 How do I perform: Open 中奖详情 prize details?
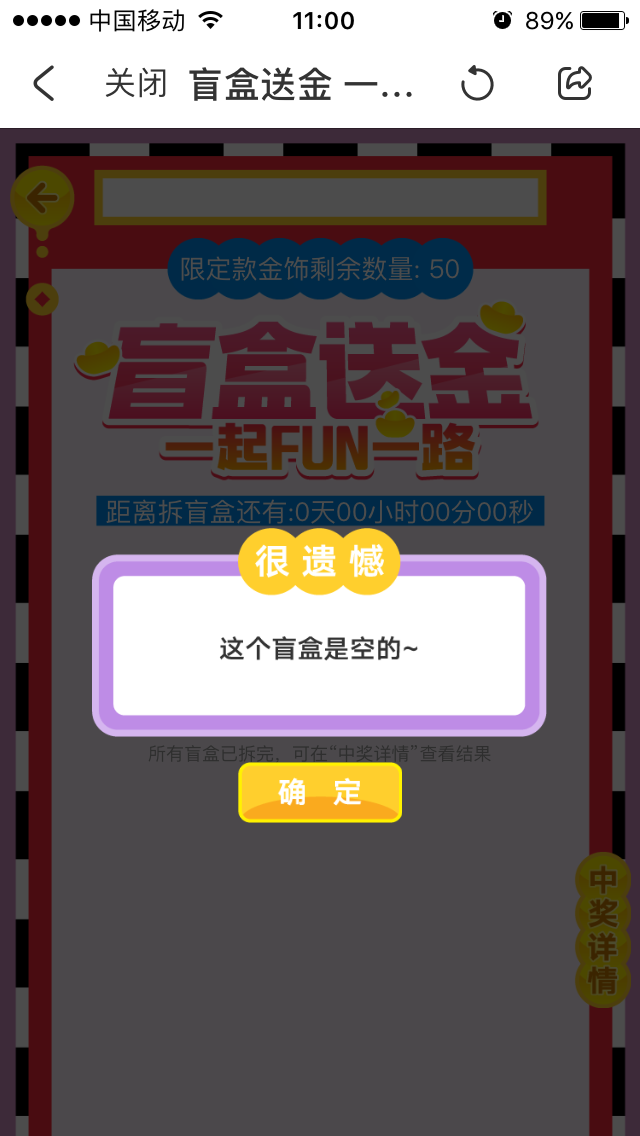[x=603, y=930]
